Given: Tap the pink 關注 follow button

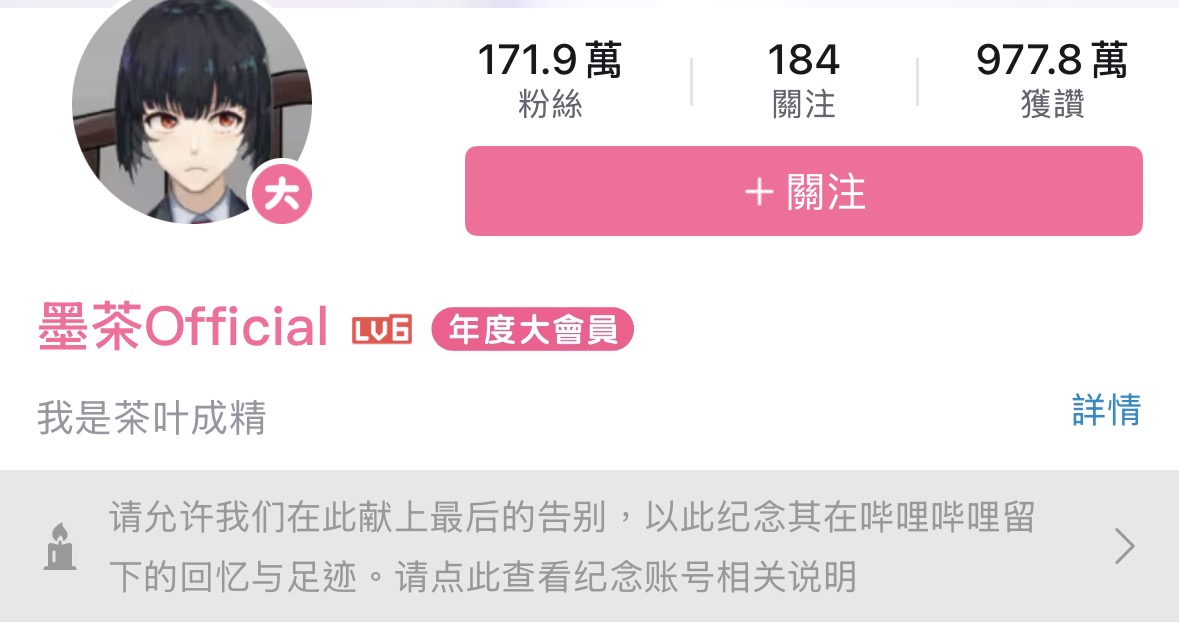Looking at the screenshot, I should coord(803,191).
